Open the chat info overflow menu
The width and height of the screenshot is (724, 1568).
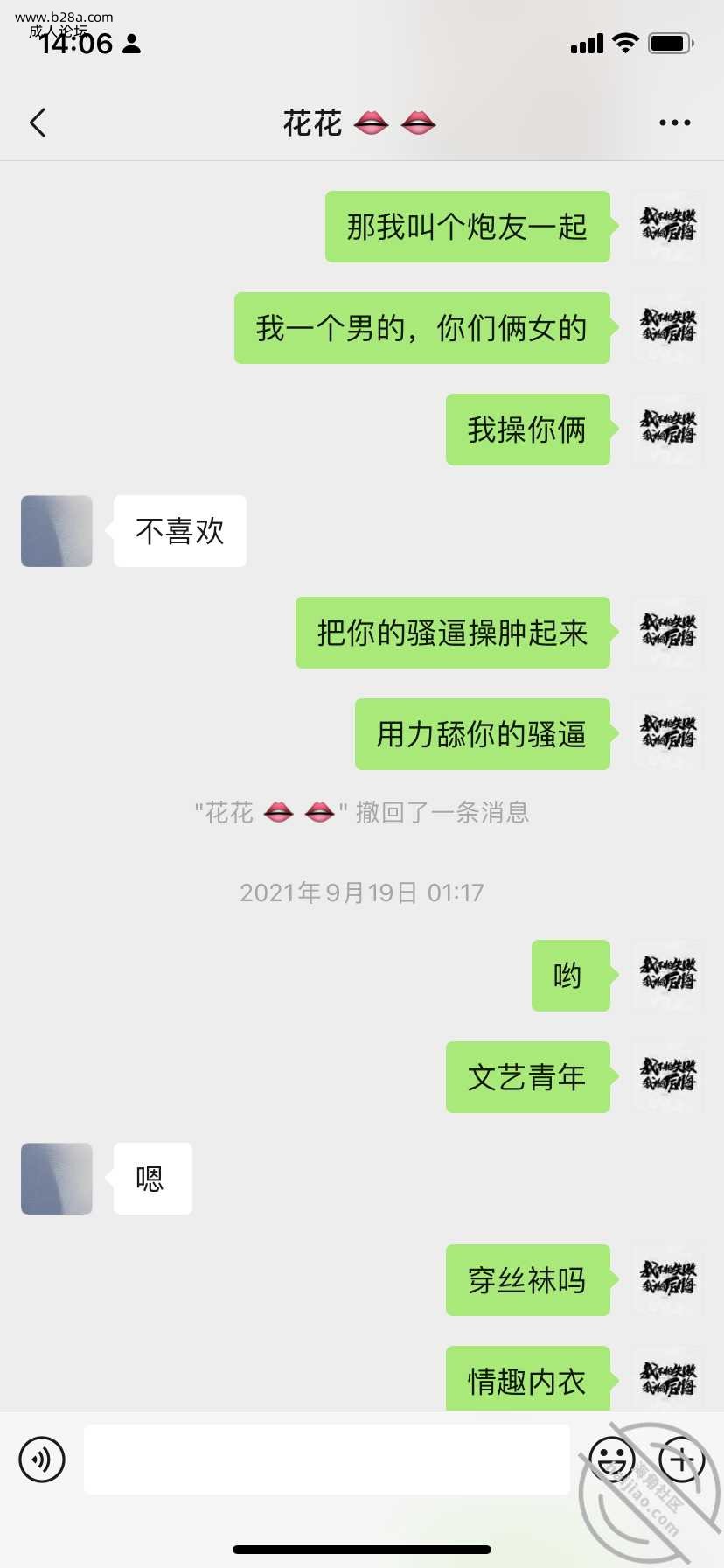pyautogui.click(x=674, y=123)
